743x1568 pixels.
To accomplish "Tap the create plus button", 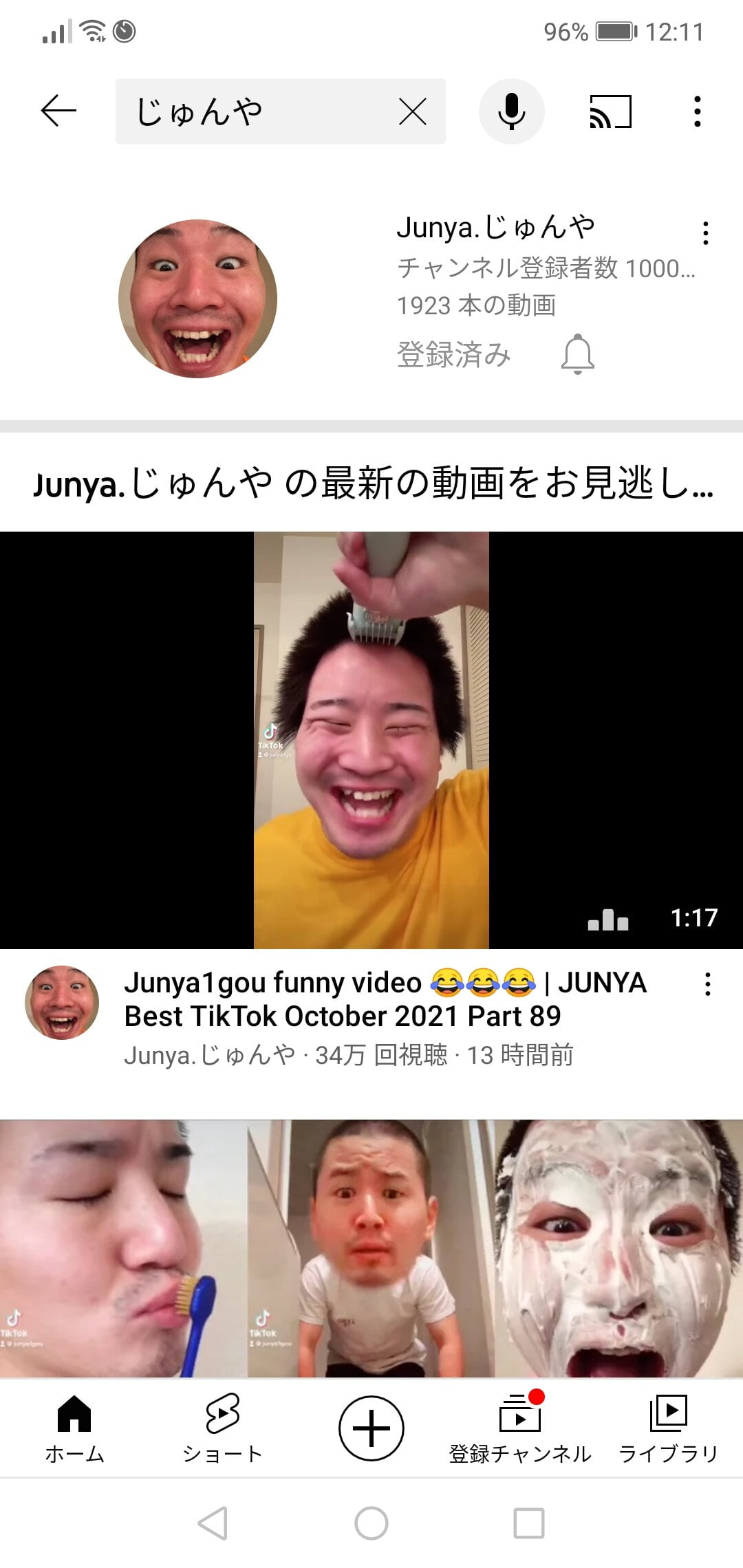I will coord(371,1428).
